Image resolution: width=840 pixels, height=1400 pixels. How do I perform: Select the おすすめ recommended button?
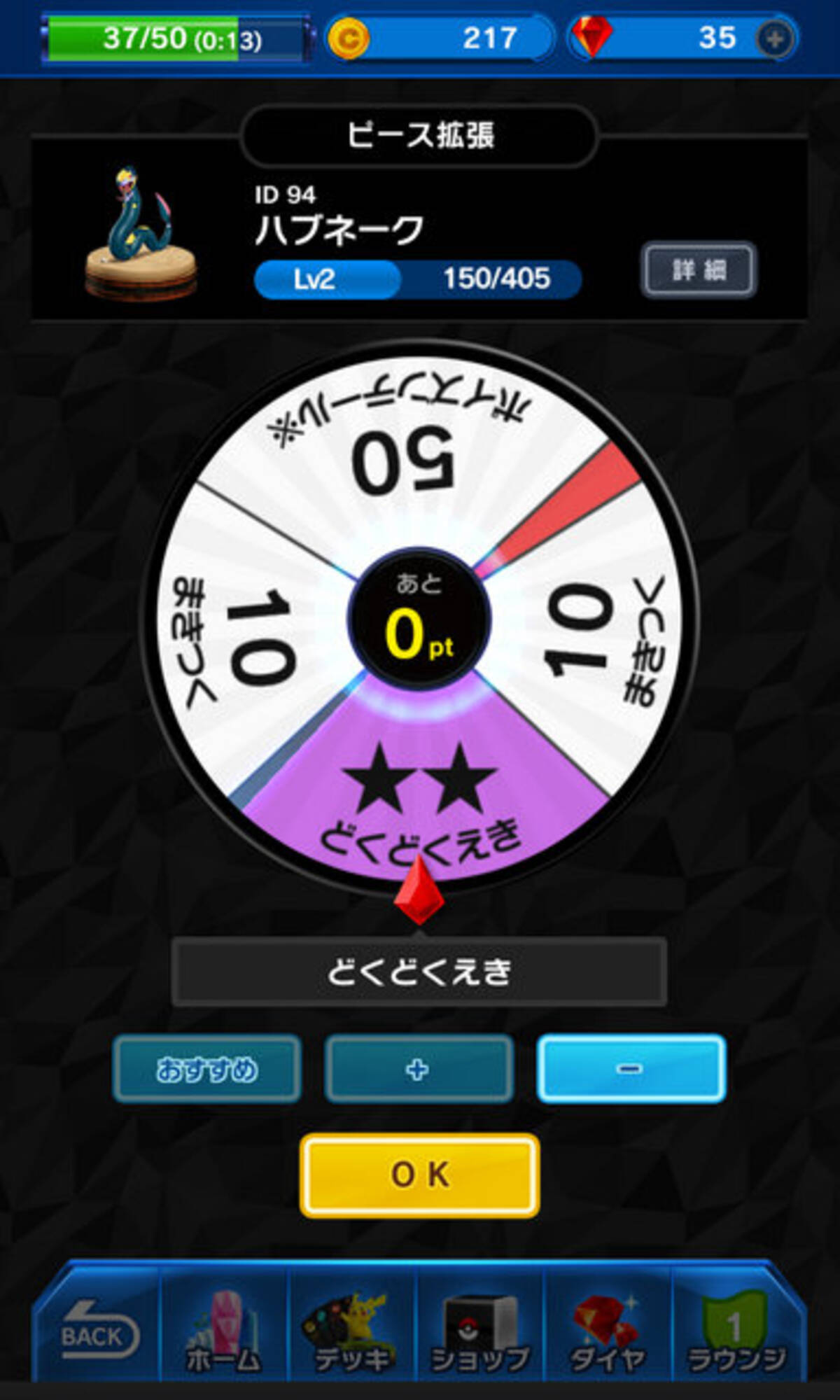[x=207, y=1069]
